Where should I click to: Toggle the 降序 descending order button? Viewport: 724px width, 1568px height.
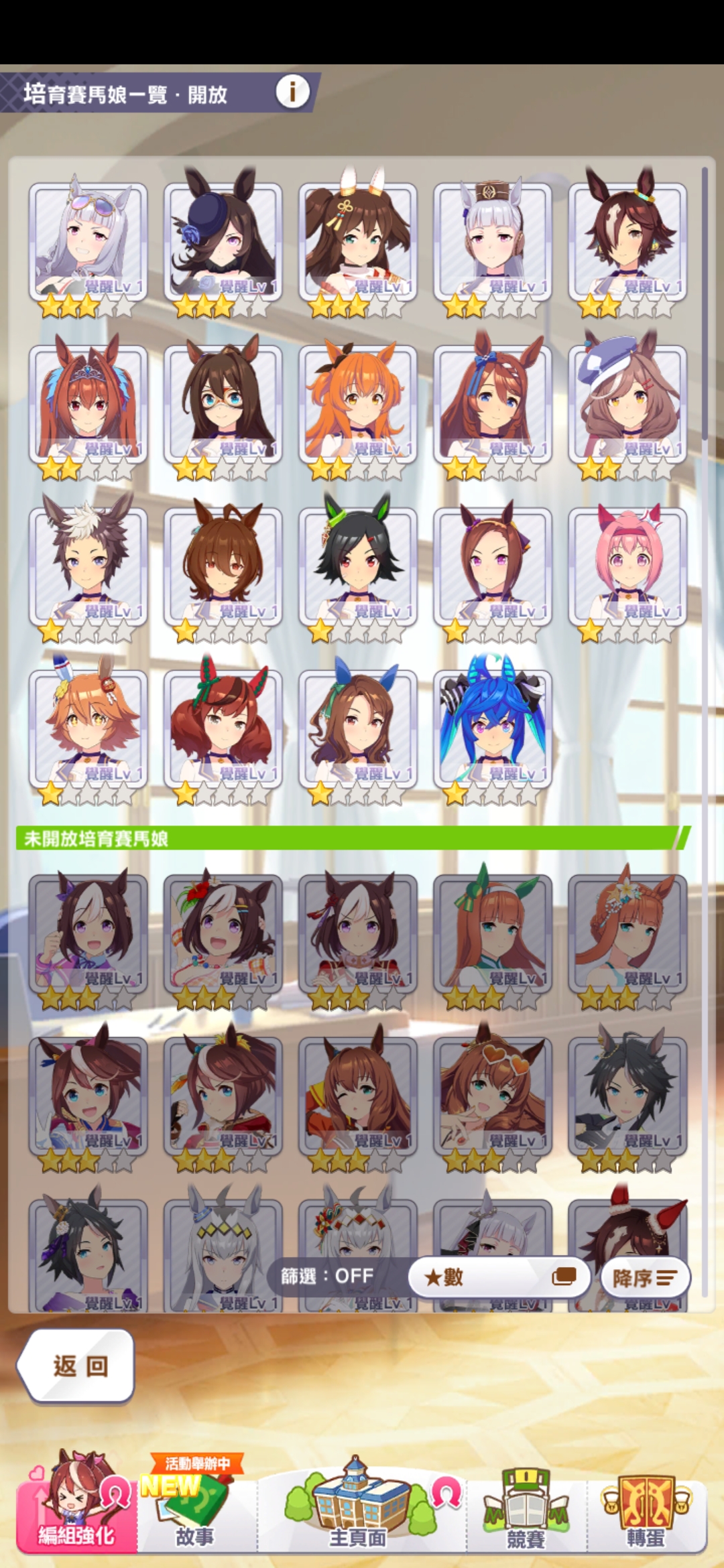pos(645,1278)
